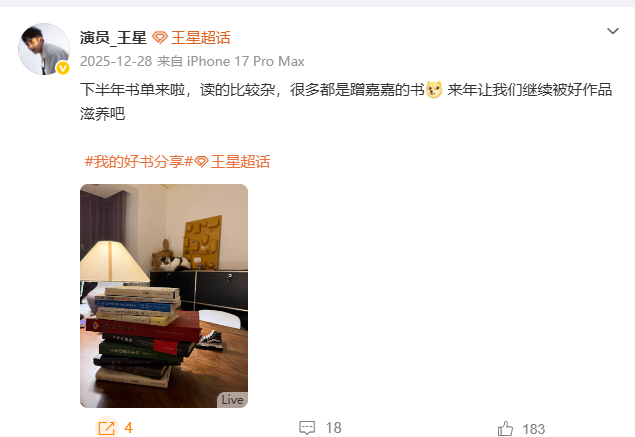The height and width of the screenshot is (437, 635).
Task: Open 演员_王星 profile avatar
Action: point(44,47)
